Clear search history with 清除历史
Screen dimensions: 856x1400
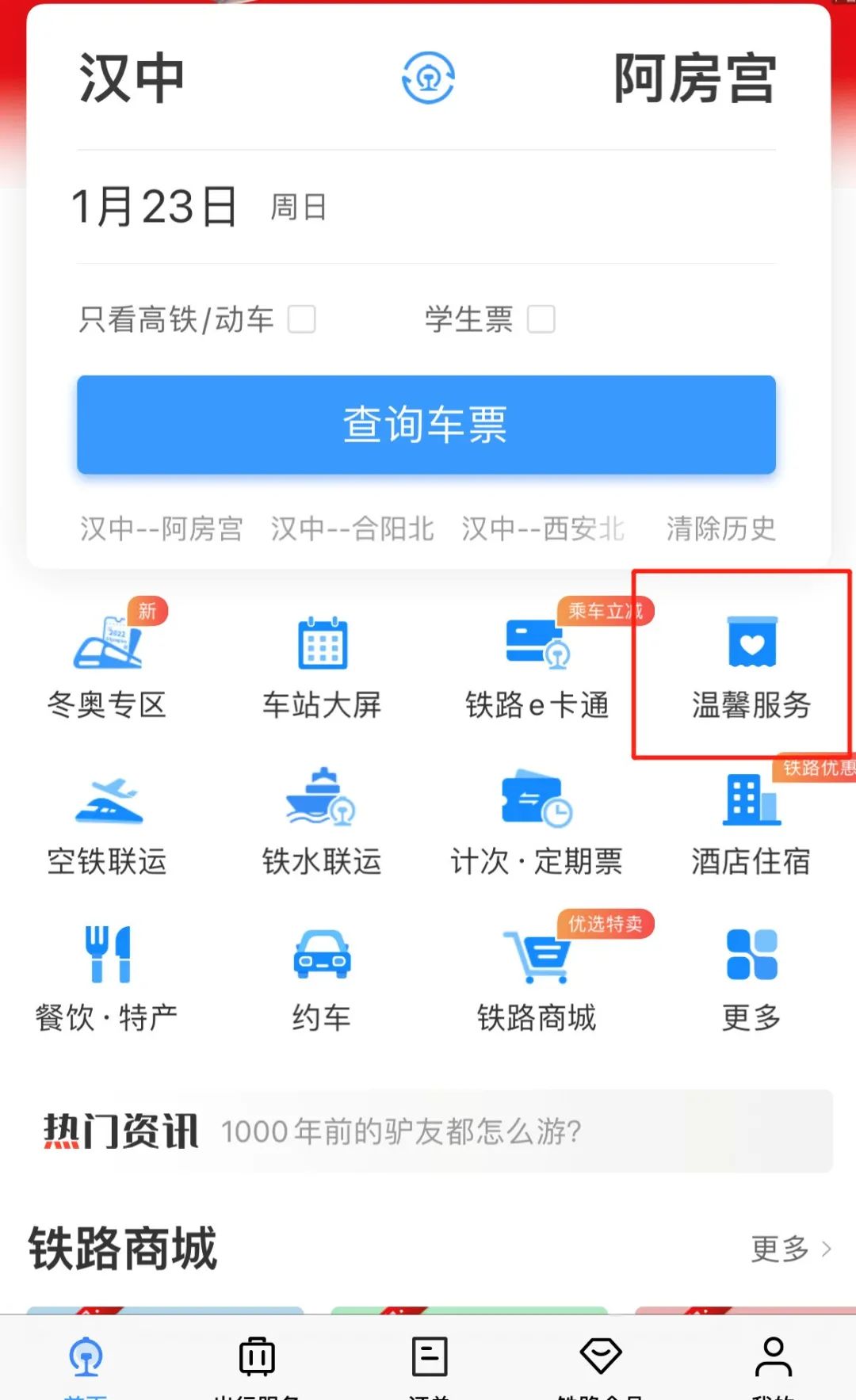(720, 528)
